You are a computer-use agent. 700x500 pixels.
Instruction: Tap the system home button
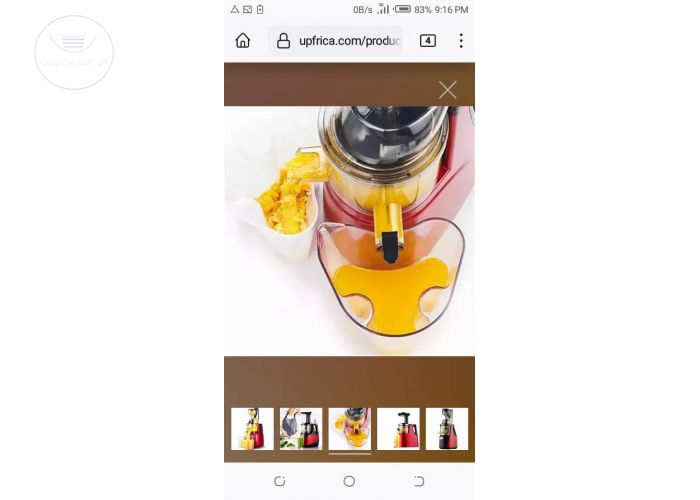349,481
